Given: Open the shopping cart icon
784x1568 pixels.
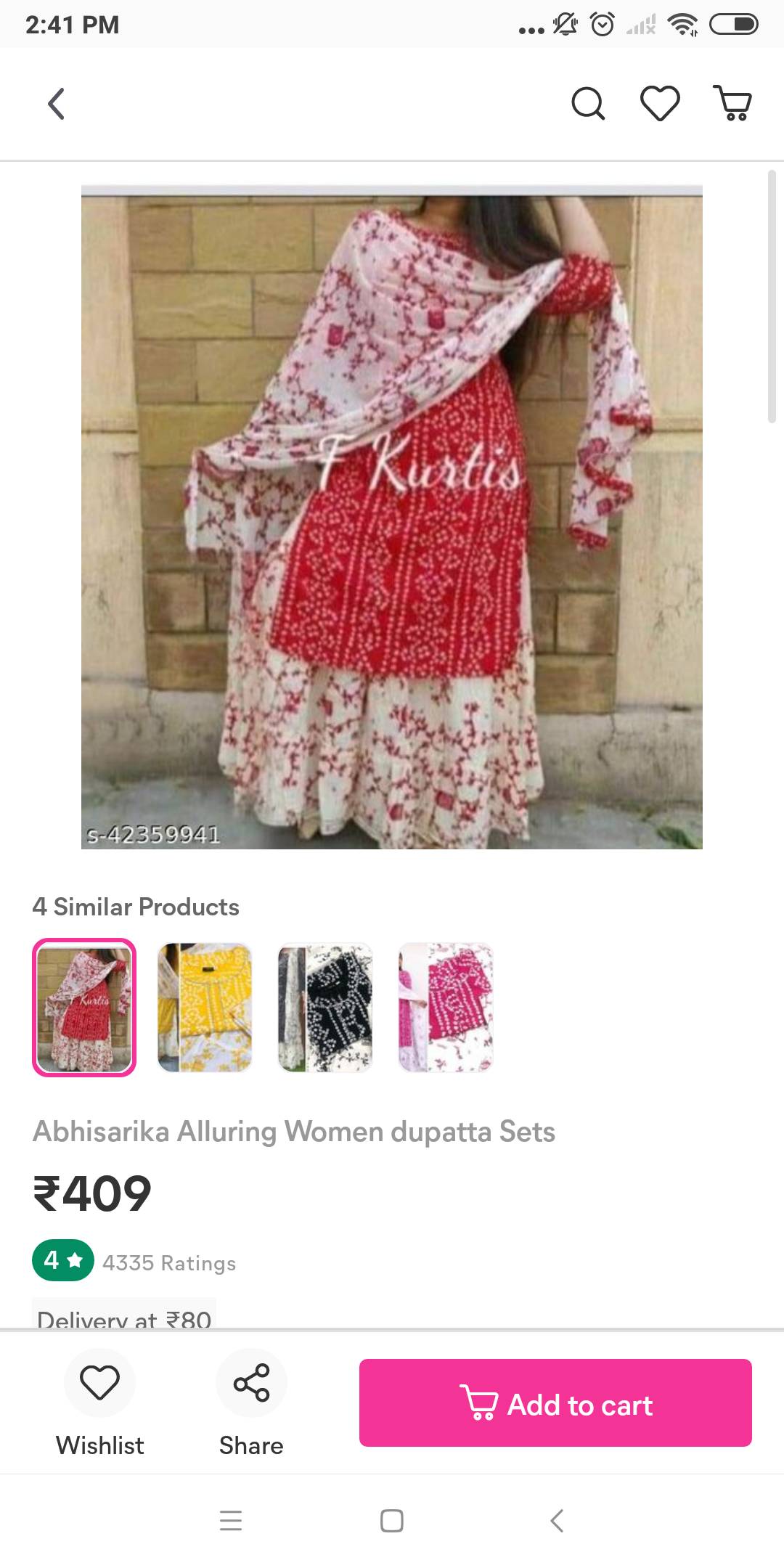Looking at the screenshot, I should click(x=733, y=103).
